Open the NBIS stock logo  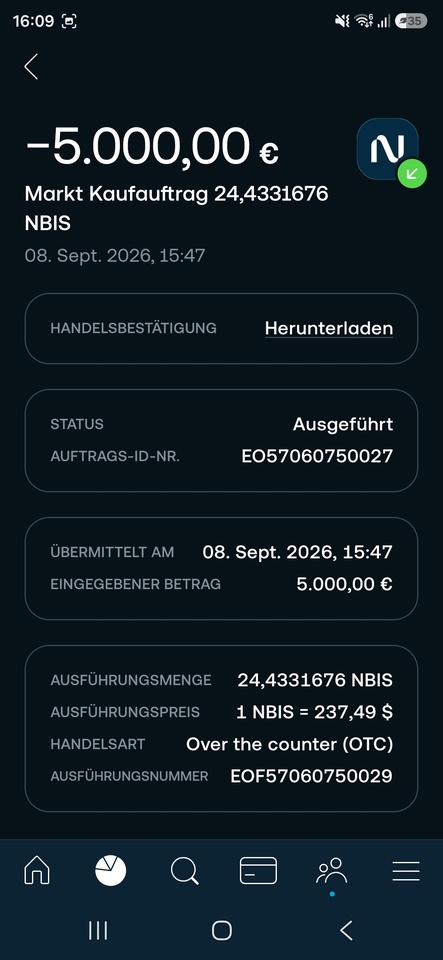(x=388, y=149)
